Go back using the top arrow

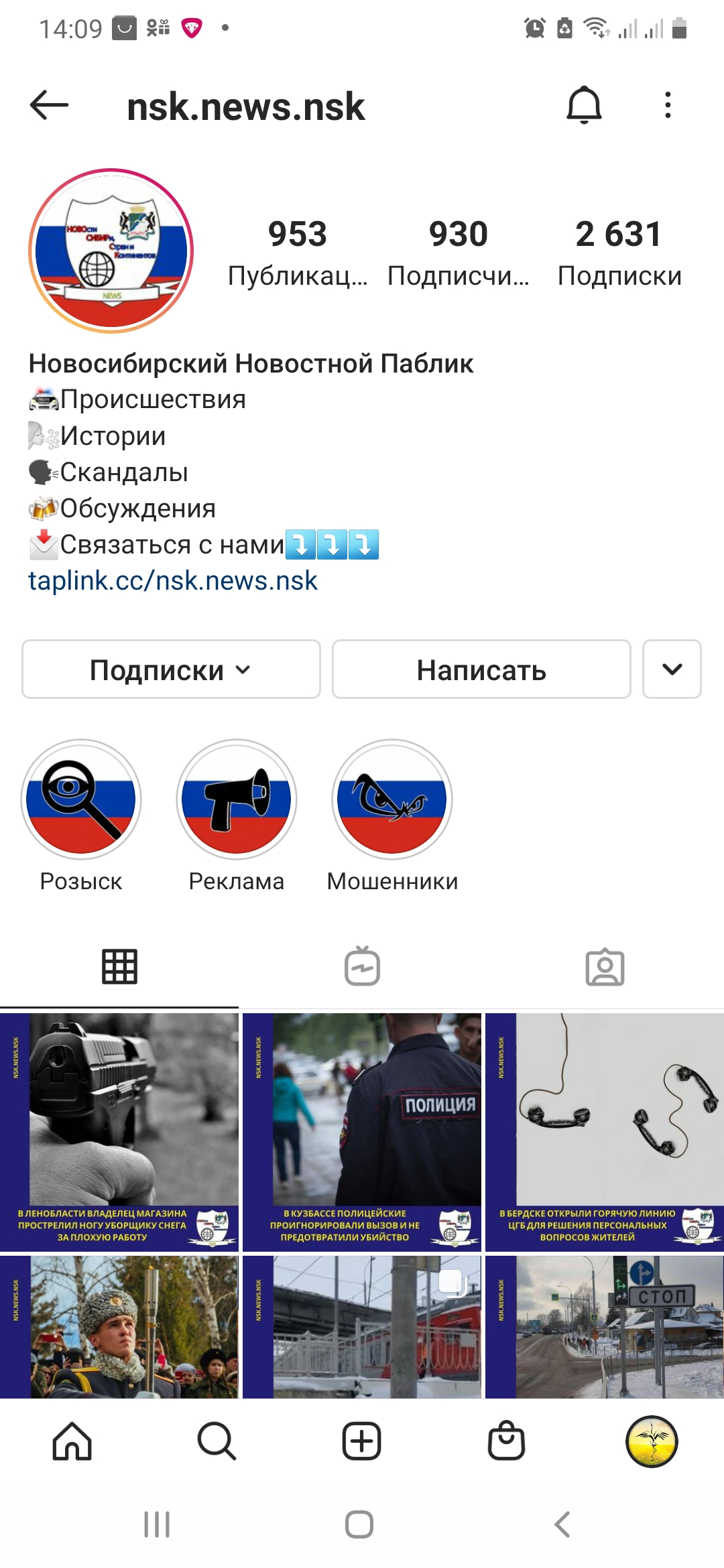(50, 105)
